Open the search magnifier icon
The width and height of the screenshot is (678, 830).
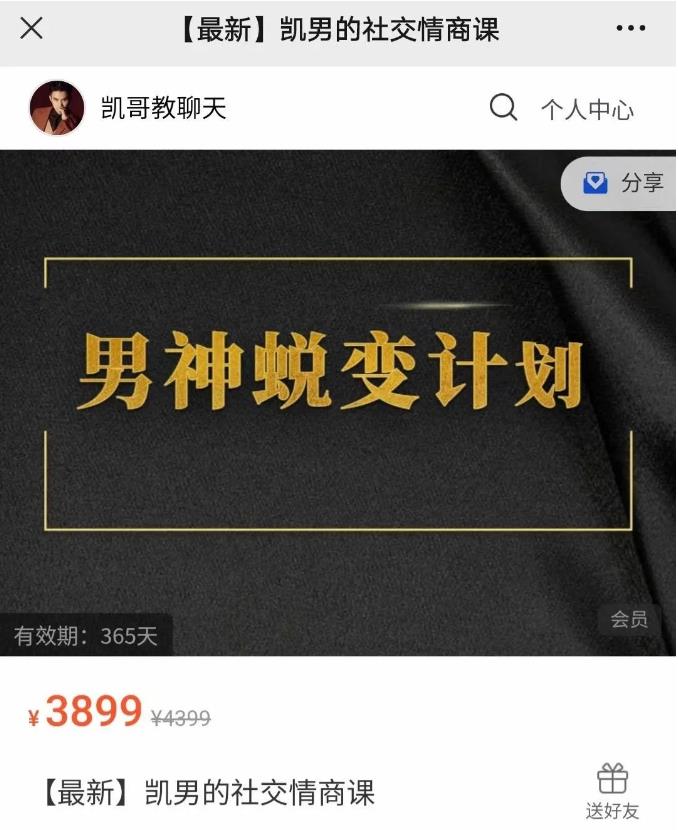point(504,107)
